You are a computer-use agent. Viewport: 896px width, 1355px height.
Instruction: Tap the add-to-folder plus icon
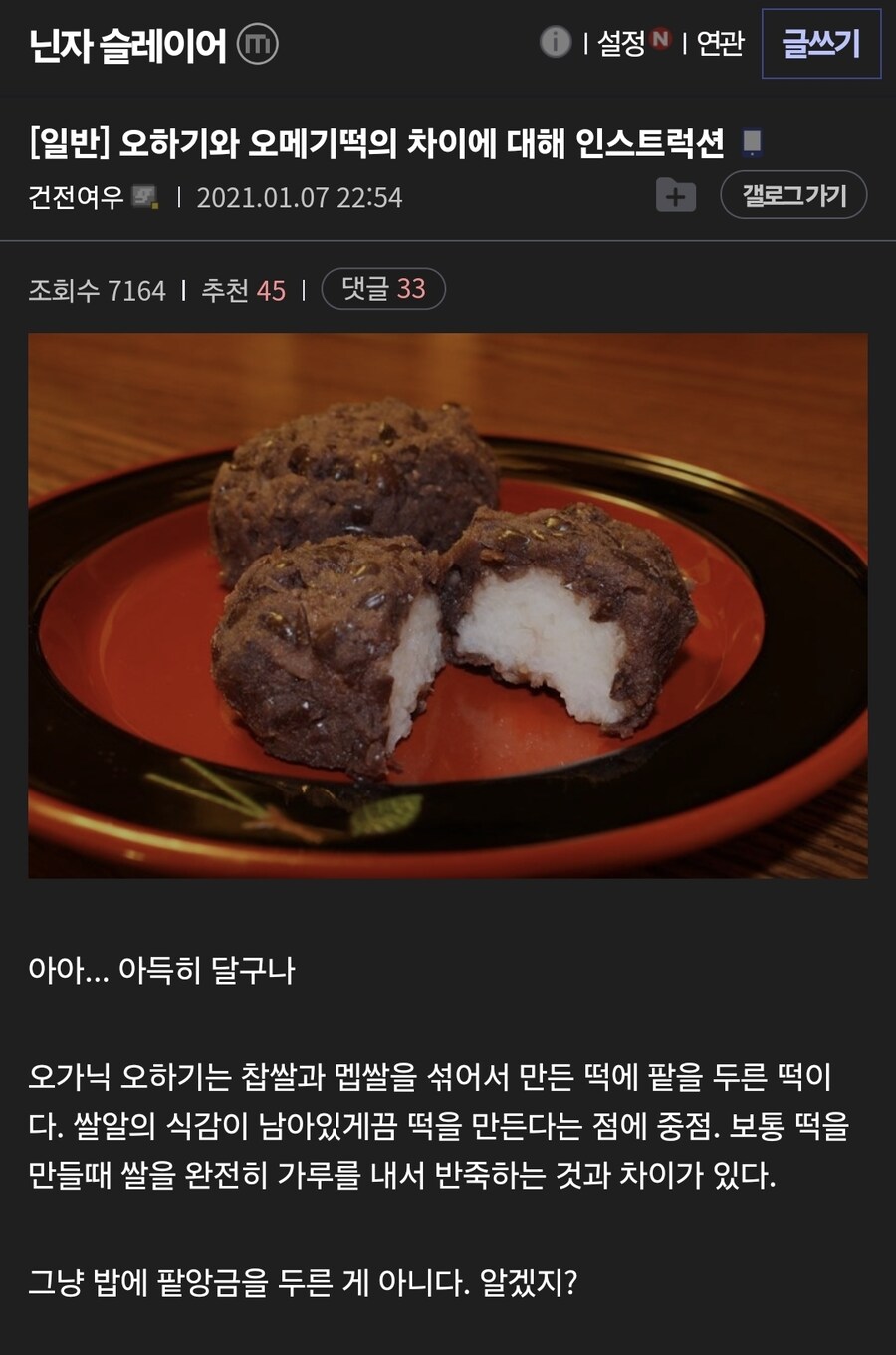tap(675, 196)
